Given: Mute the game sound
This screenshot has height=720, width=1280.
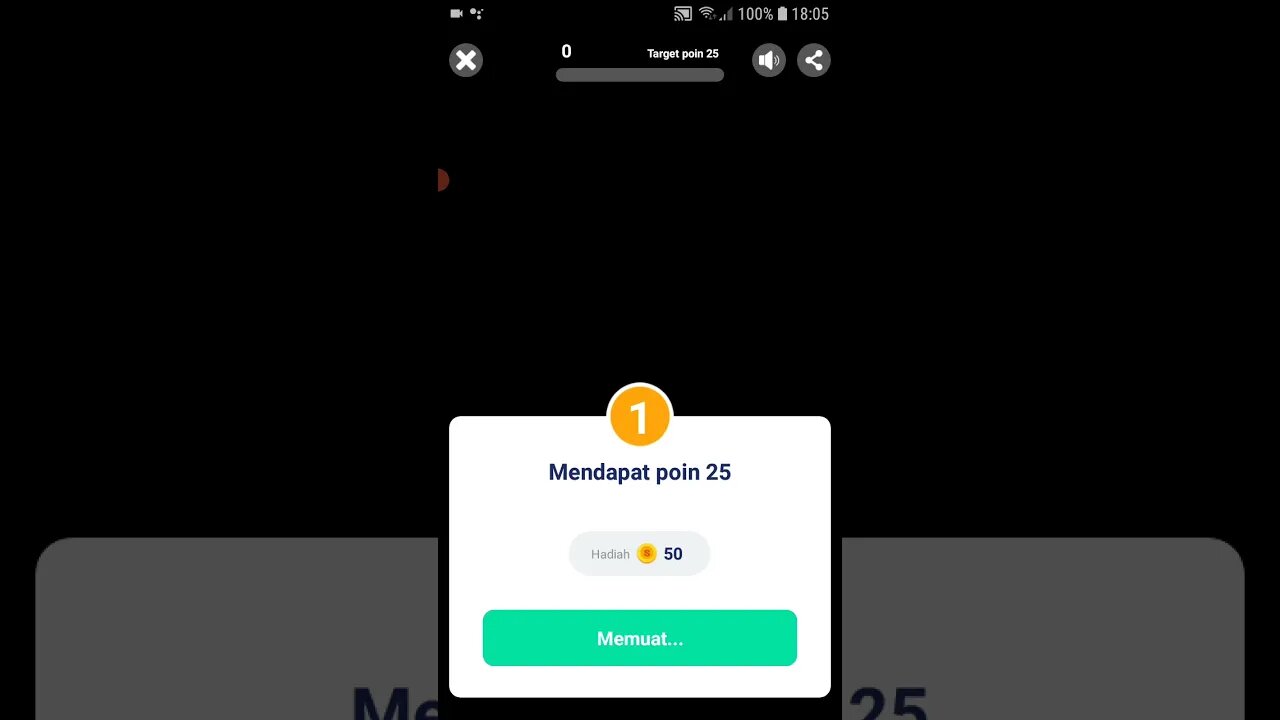Looking at the screenshot, I should (768, 60).
